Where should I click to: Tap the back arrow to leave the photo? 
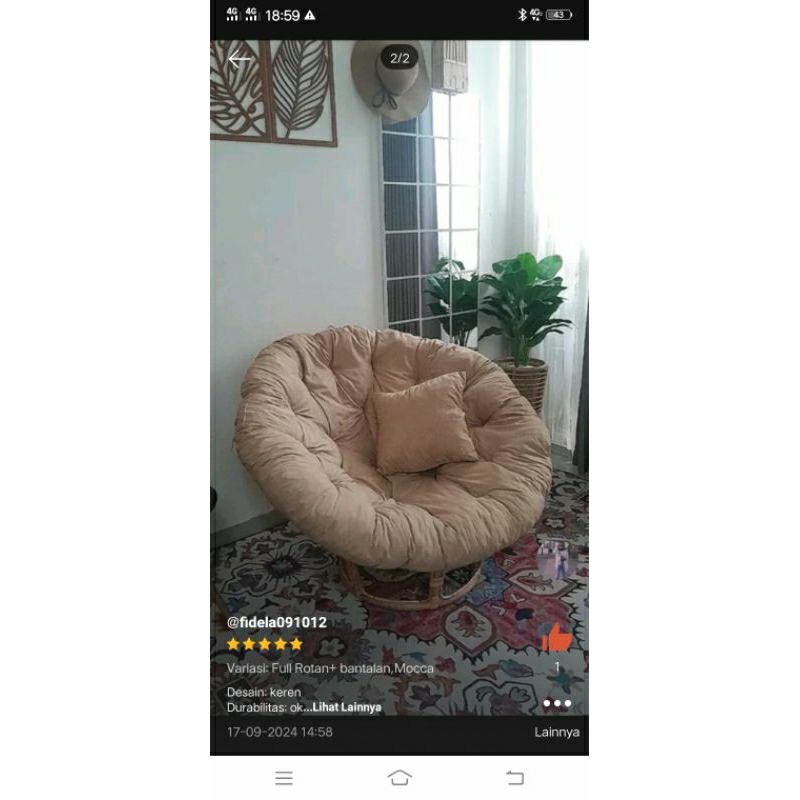click(239, 59)
